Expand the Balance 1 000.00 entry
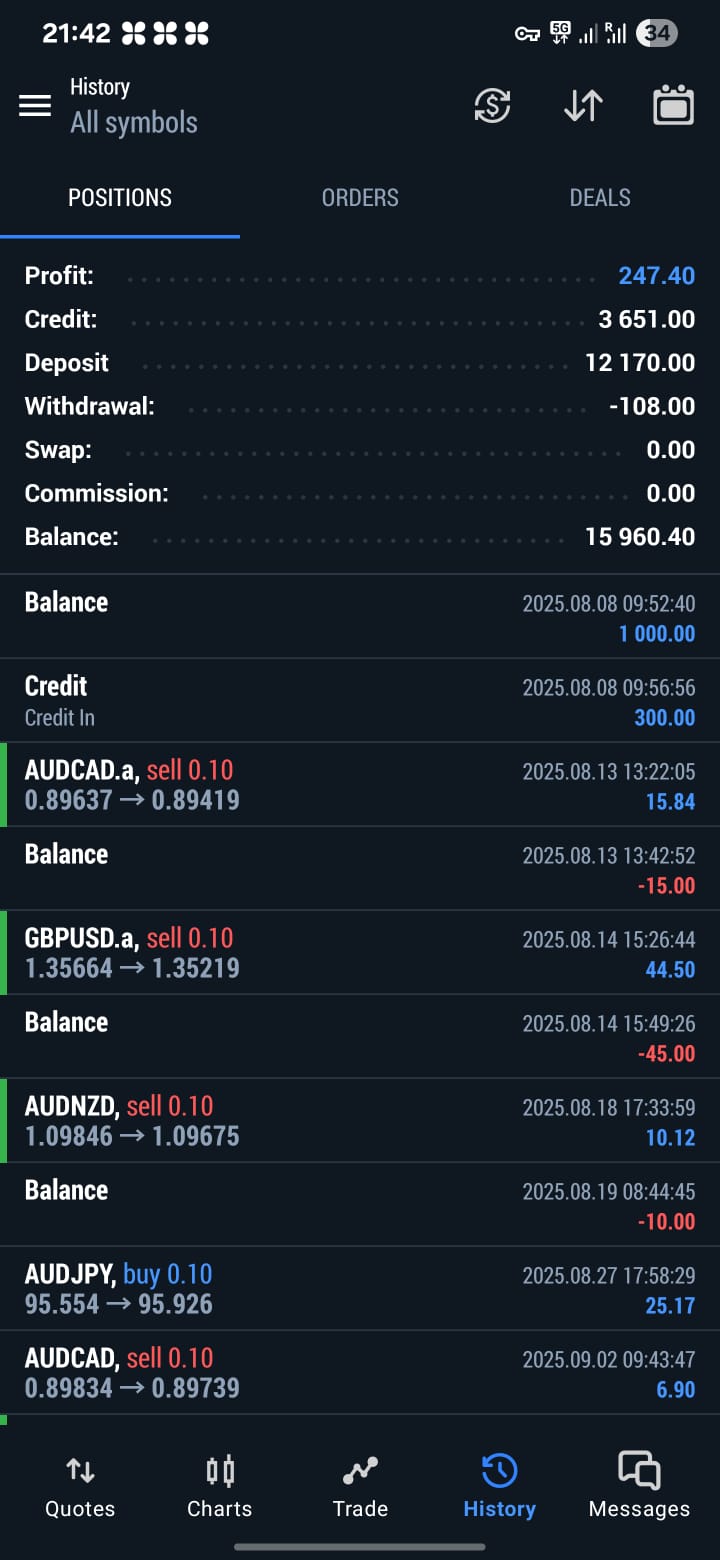The image size is (720, 1560). (360, 617)
